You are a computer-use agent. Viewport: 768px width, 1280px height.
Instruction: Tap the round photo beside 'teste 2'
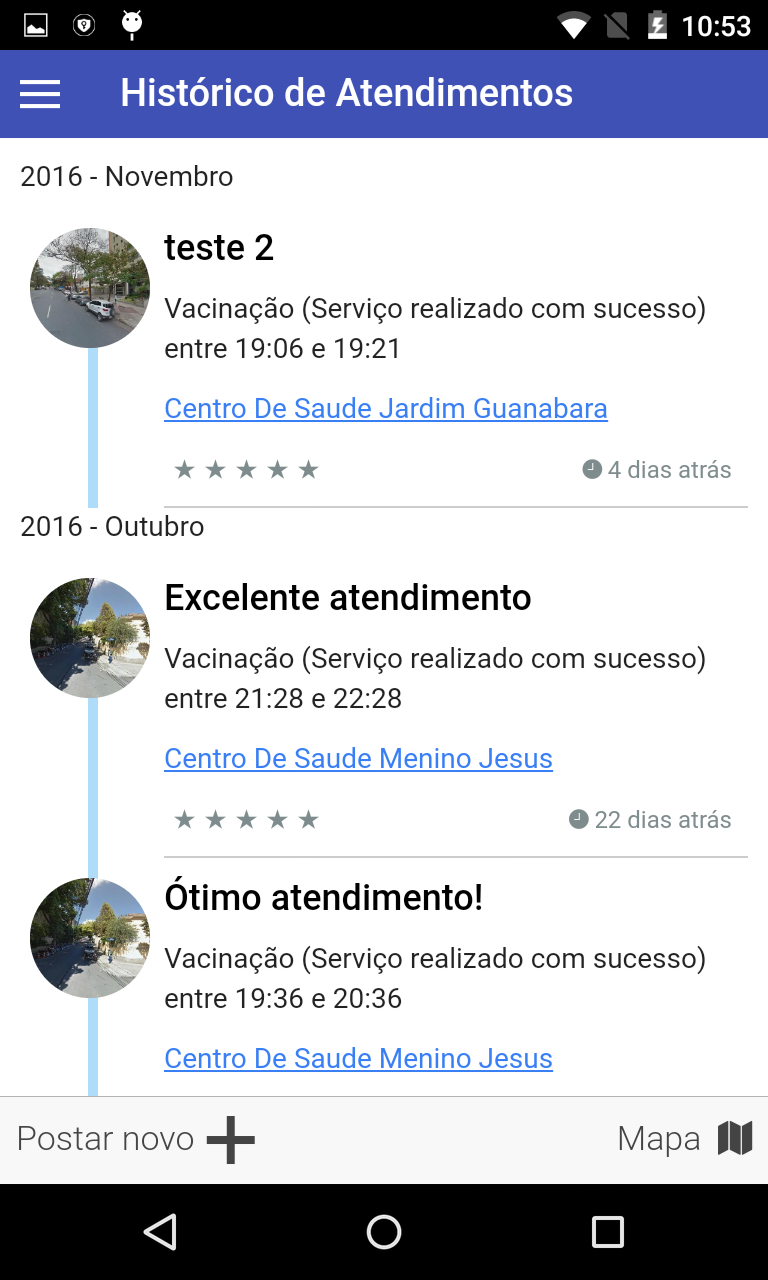point(90,288)
